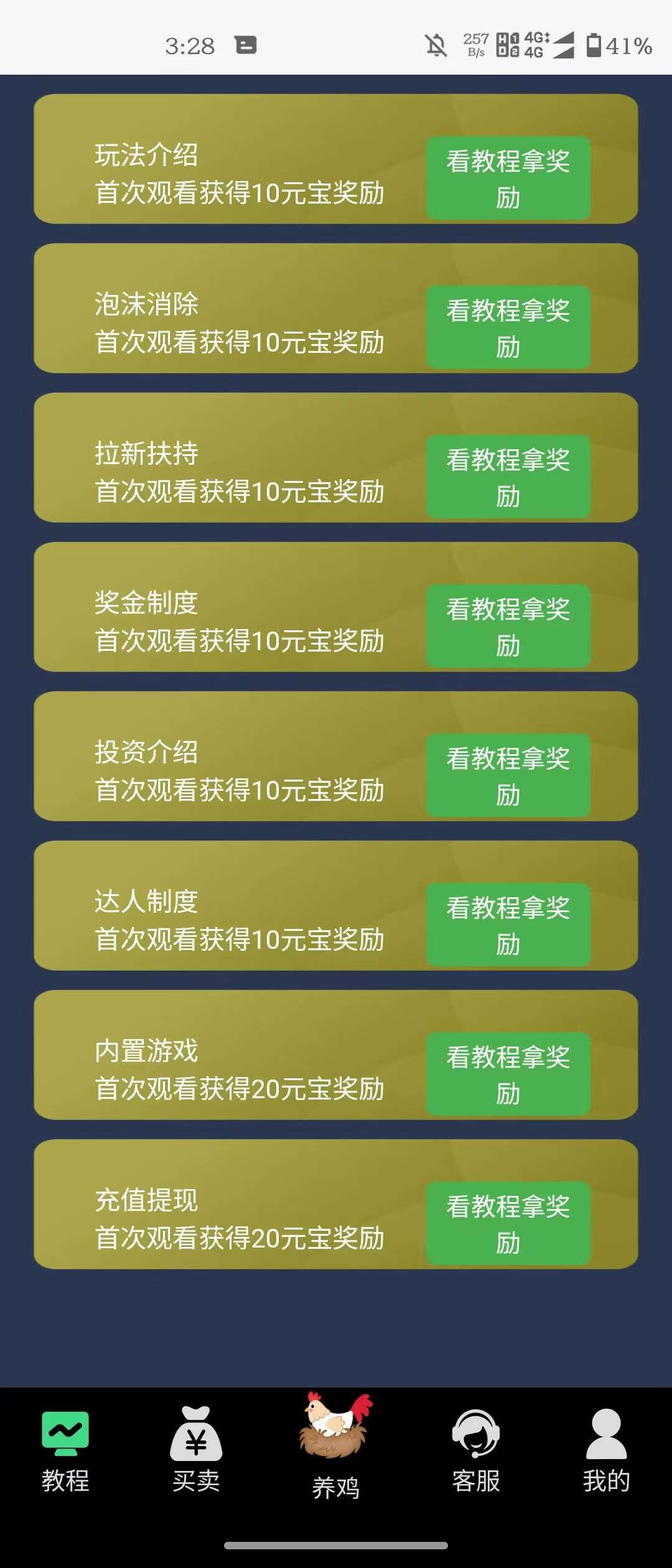Switch to the 教程 tab
This screenshot has height=1568, width=672.
pyautogui.click(x=65, y=1451)
